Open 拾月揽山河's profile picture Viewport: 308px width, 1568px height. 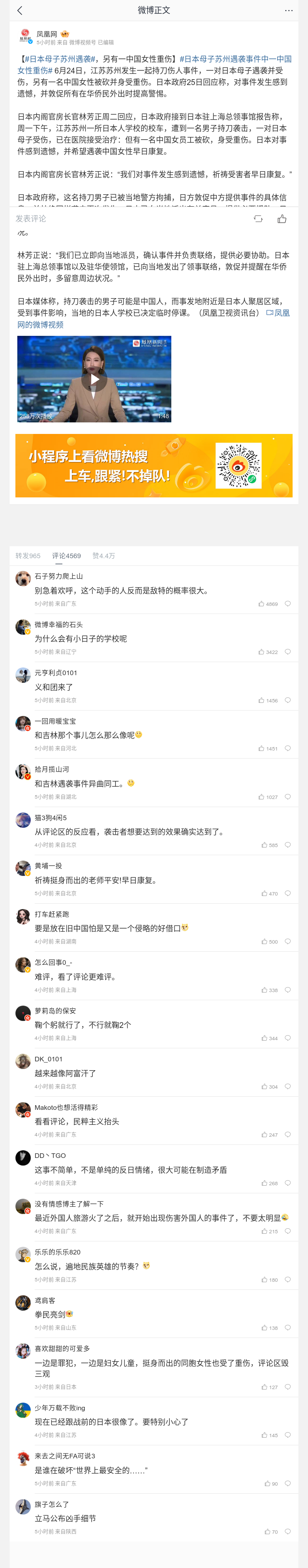(x=23, y=771)
